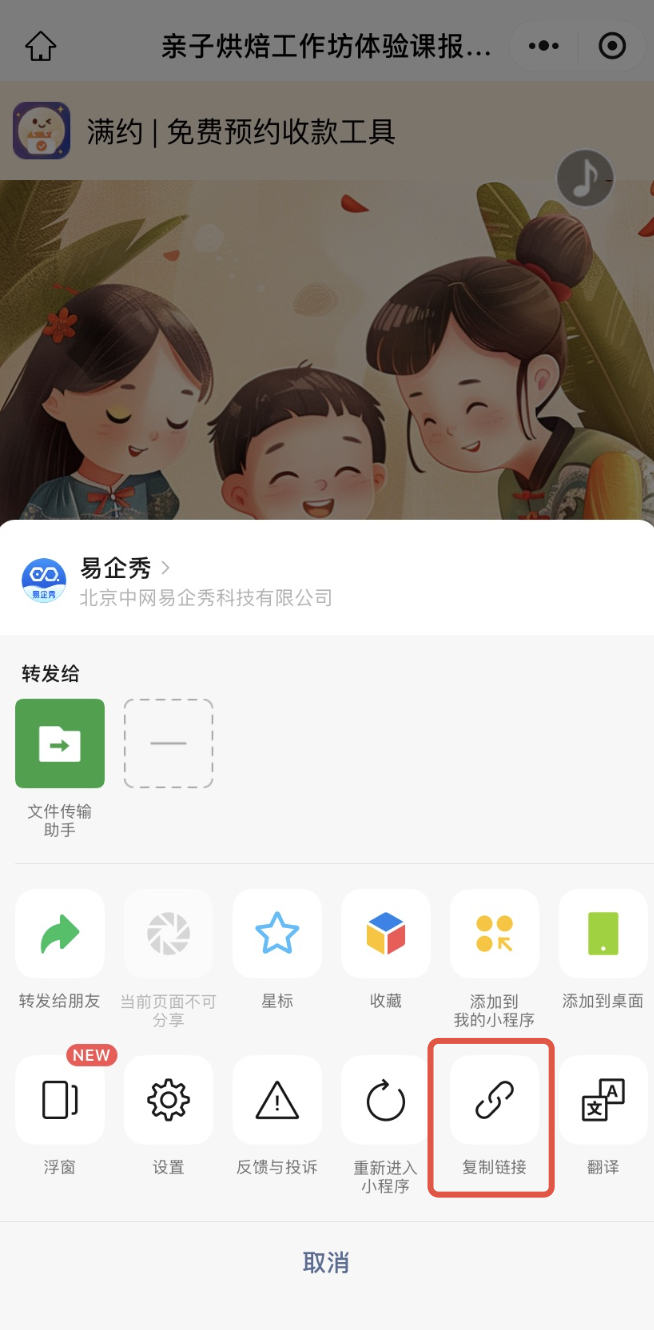
Task: Star this mini program with 星标
Action: [277, 934]
